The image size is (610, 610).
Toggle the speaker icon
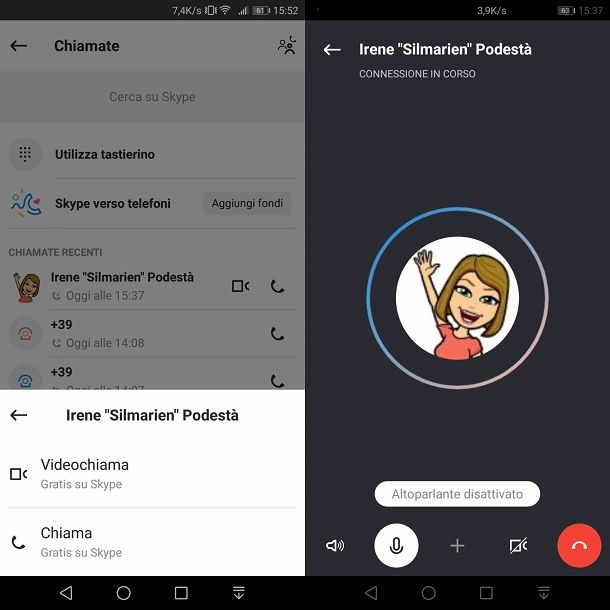point(335,546)
